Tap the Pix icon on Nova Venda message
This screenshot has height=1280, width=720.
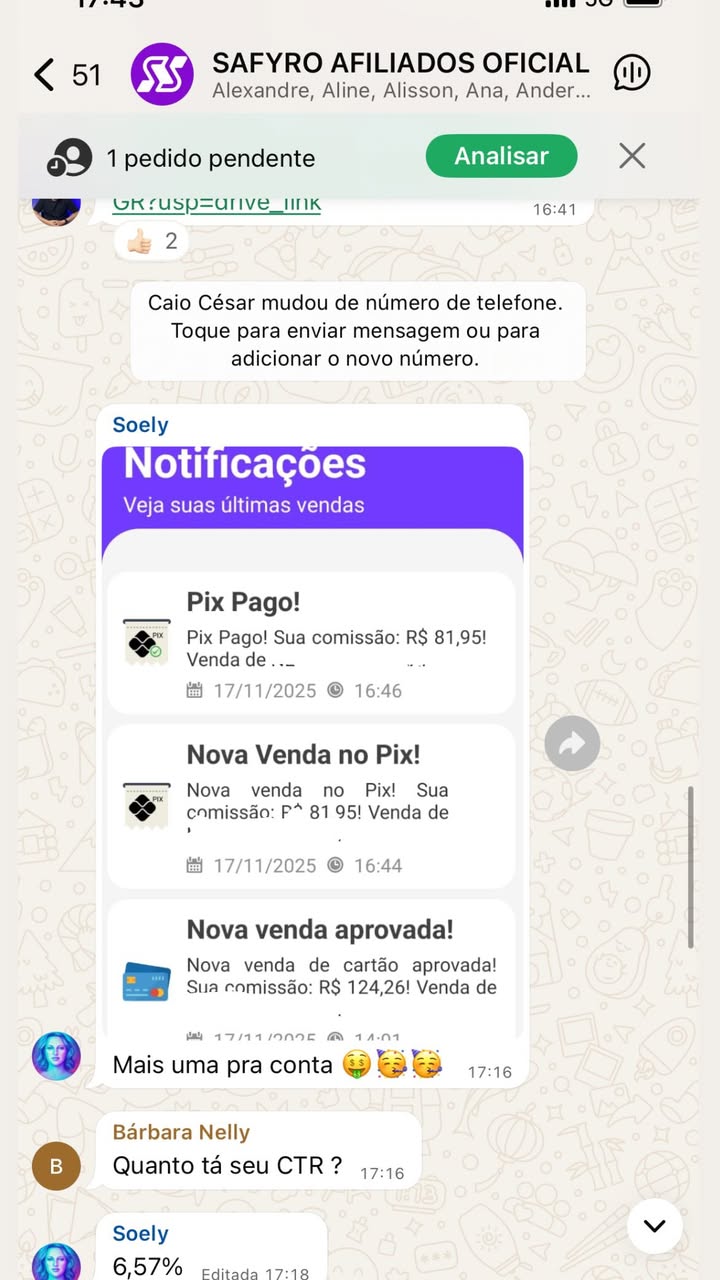tap(146, 806)
